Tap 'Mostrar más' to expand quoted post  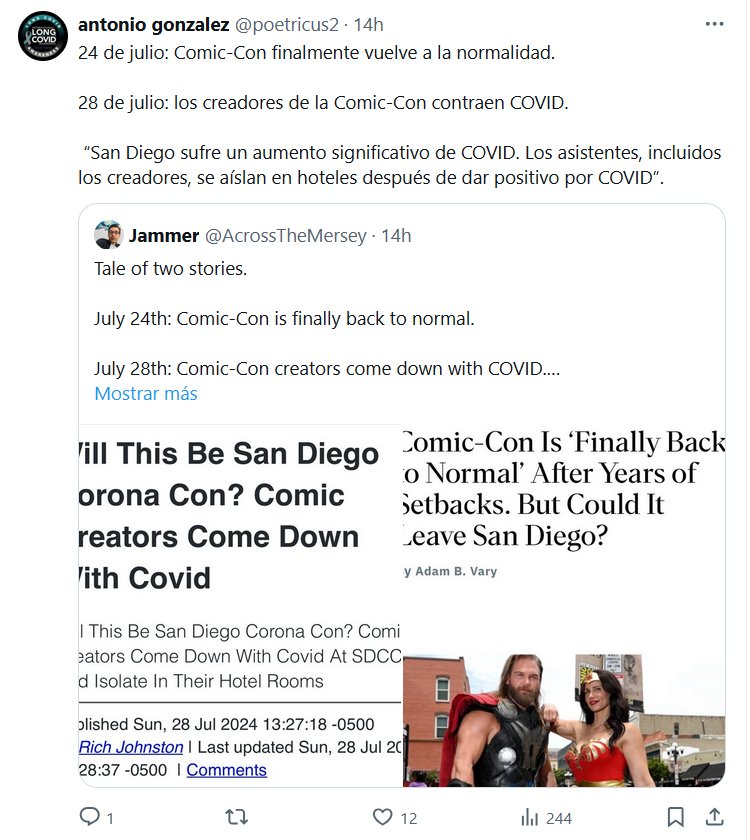pos(146,393)
